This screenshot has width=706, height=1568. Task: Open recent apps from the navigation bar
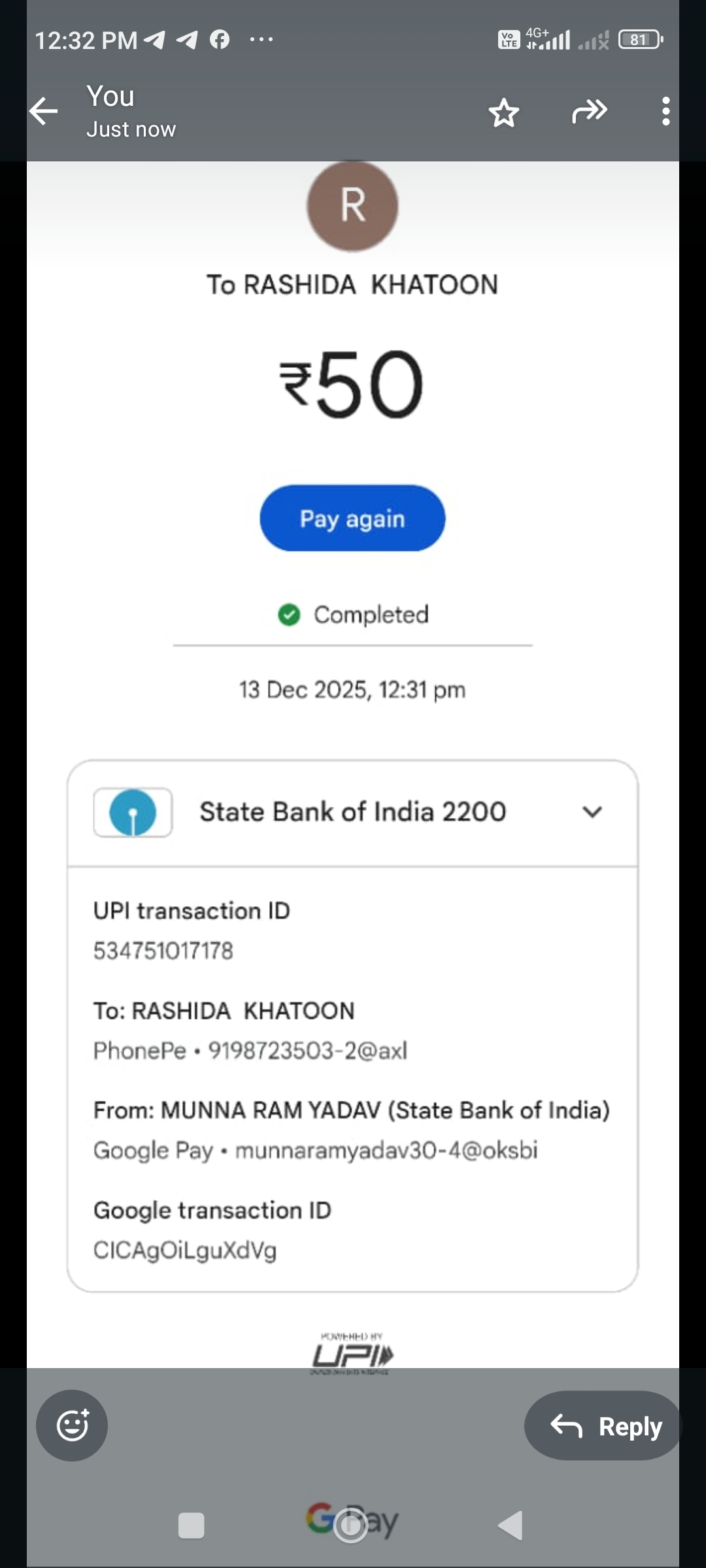coord(191,1526)
